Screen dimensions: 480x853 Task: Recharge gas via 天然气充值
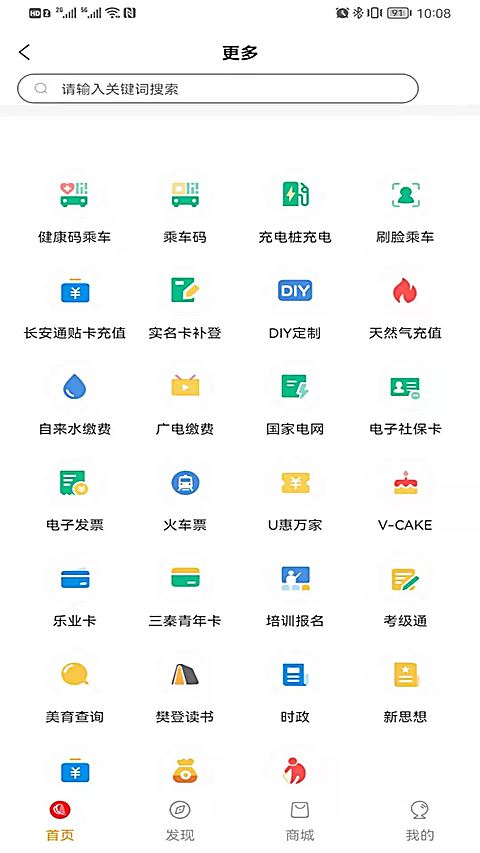point(405,307)
